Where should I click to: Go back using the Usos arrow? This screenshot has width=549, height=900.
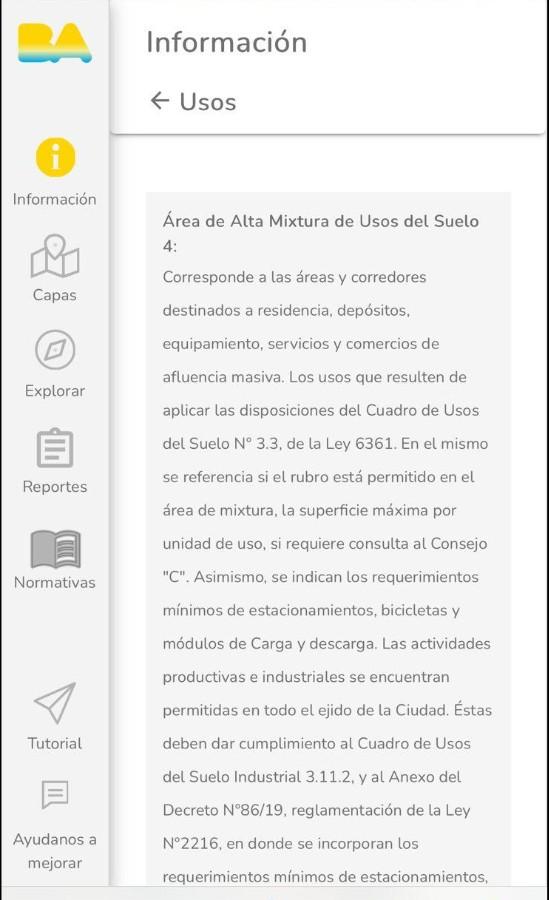point(159,101)
